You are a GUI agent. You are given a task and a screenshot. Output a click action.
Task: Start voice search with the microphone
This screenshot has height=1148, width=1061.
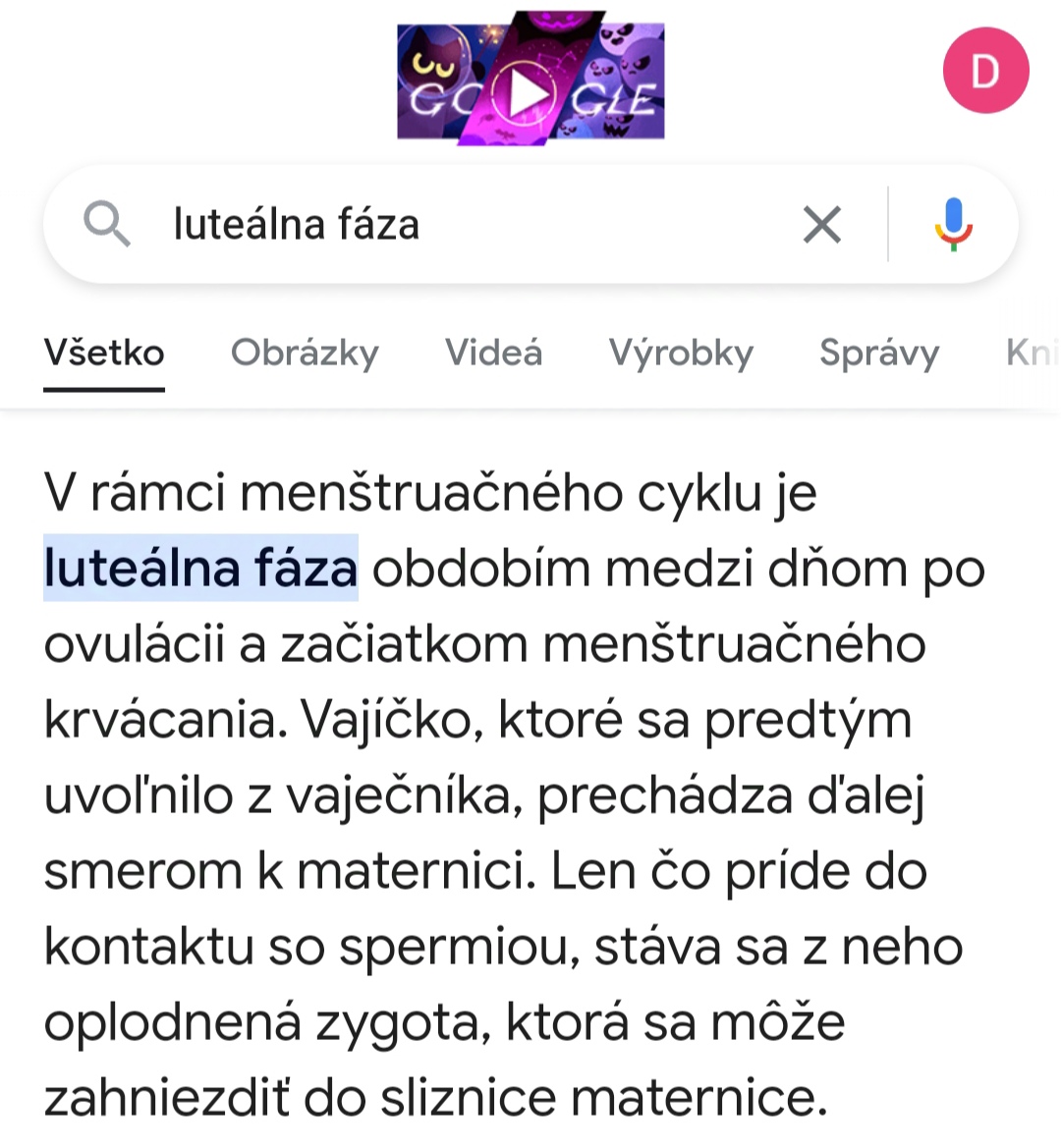[952, 225]
